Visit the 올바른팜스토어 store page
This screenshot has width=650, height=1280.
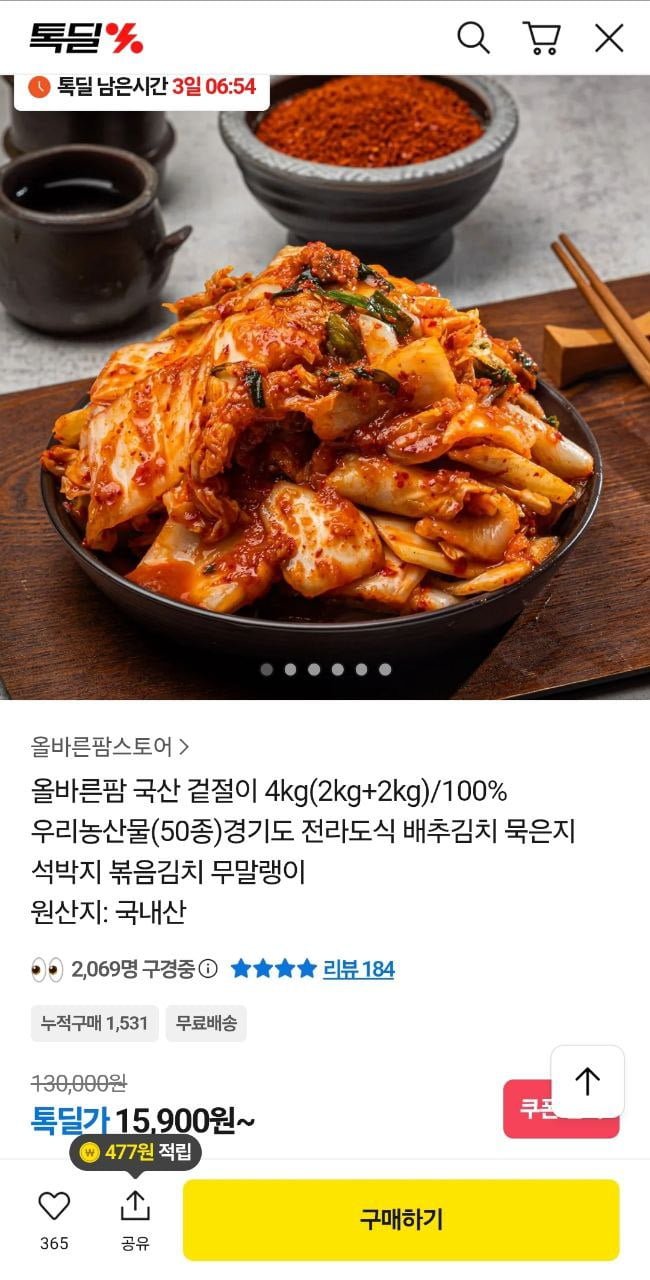tap(111, 746)
